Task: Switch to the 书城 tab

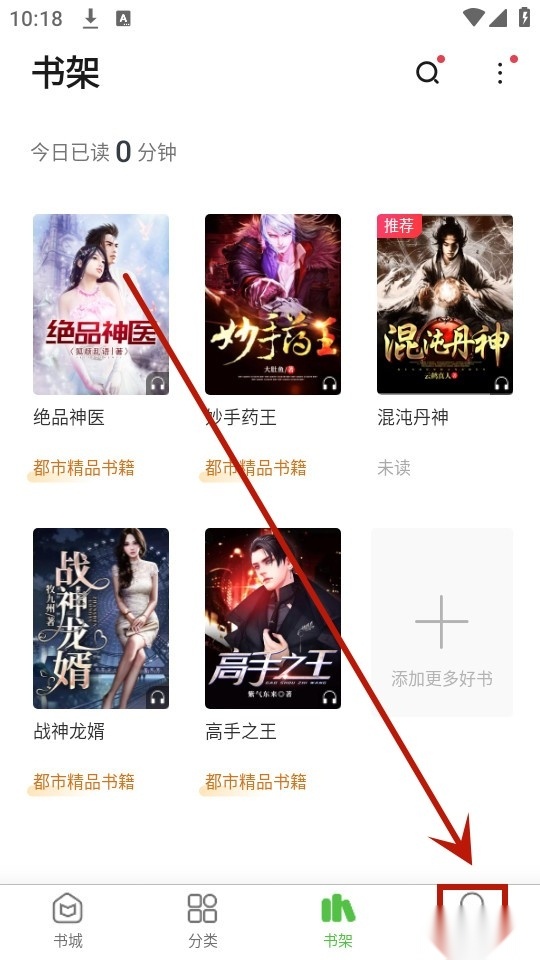Action: [67, 920]
